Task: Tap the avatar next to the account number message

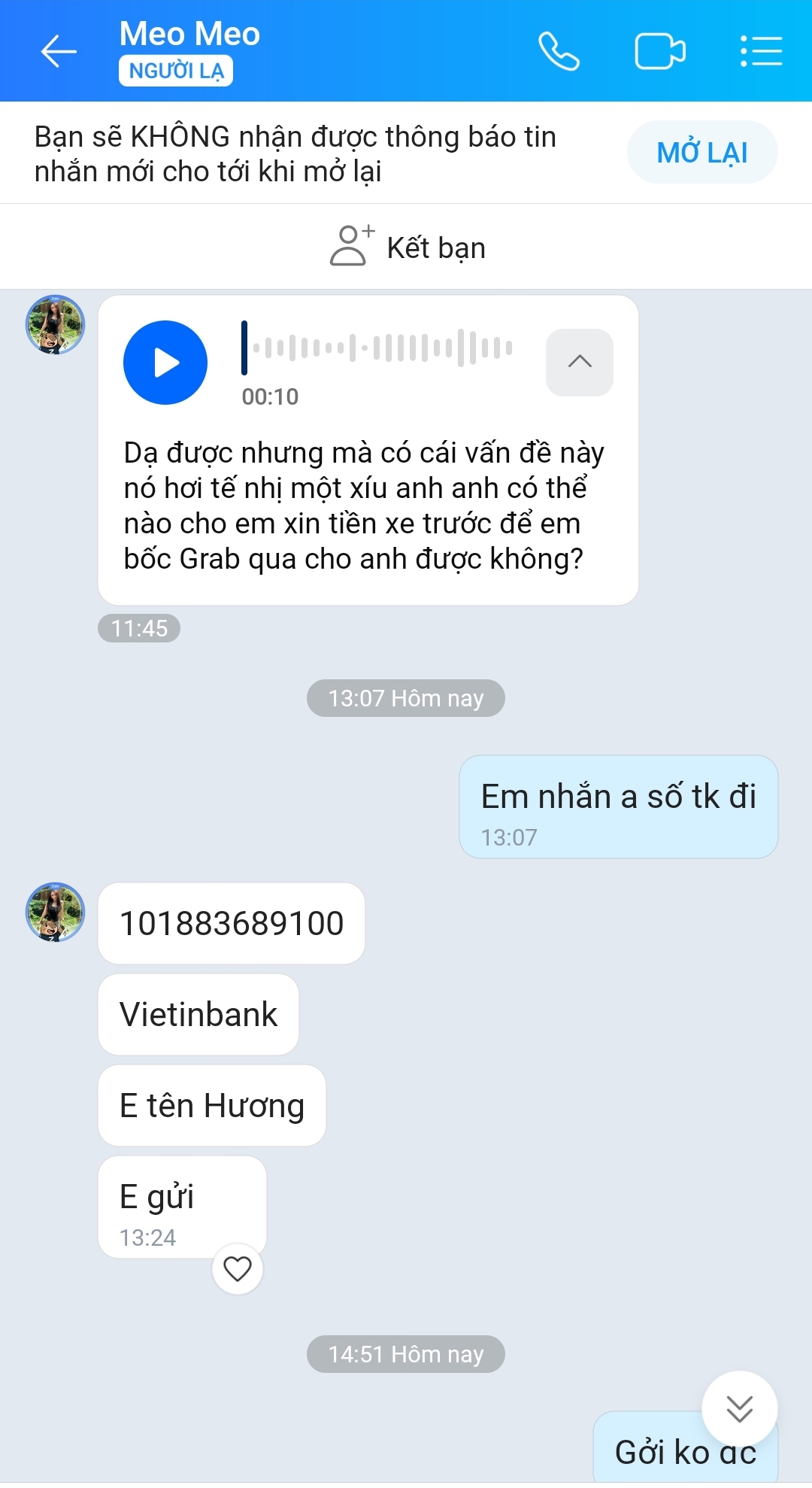Action: (x=55, y=914)
